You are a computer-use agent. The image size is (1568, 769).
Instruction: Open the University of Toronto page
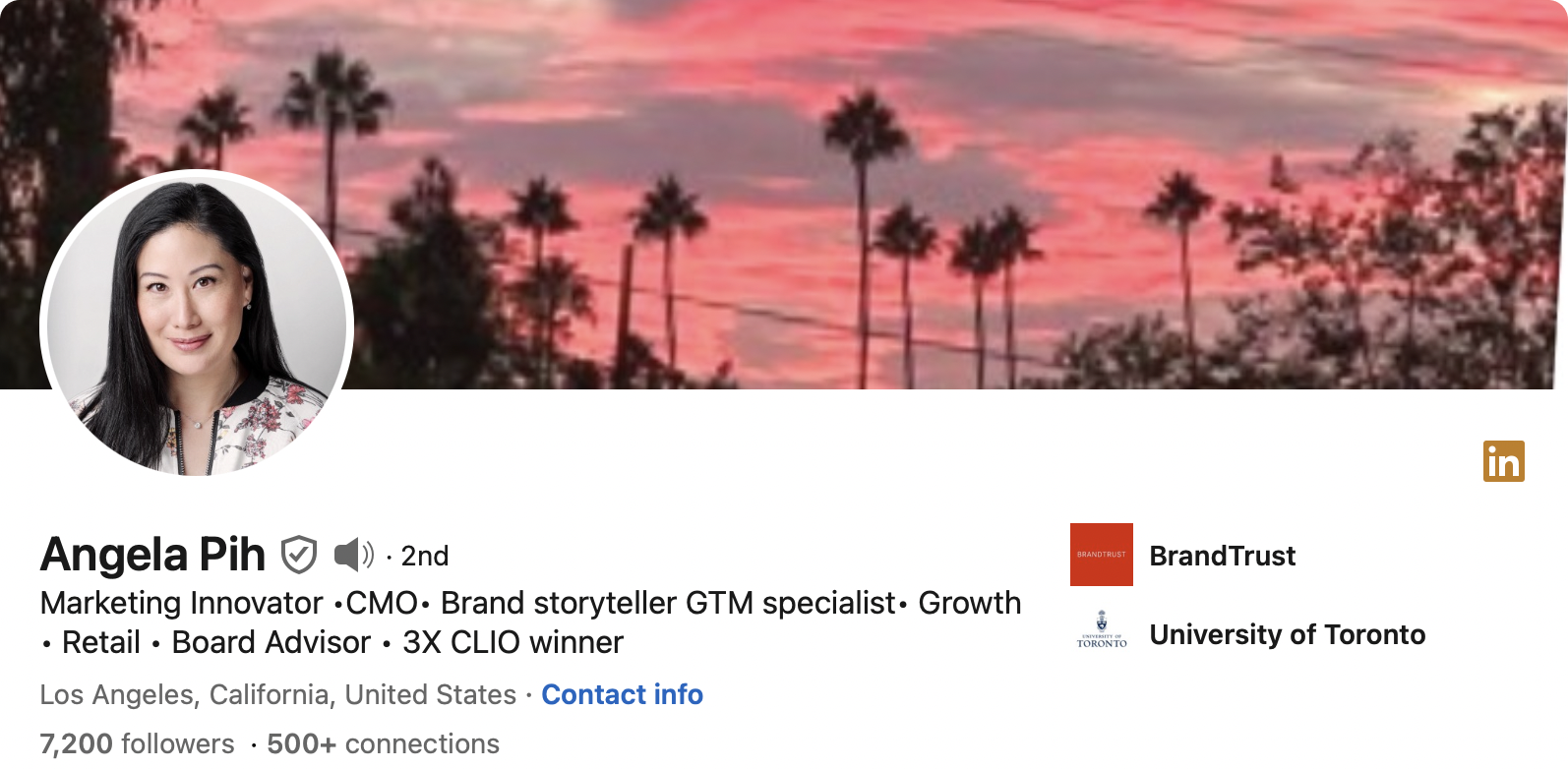[1287, 634]
